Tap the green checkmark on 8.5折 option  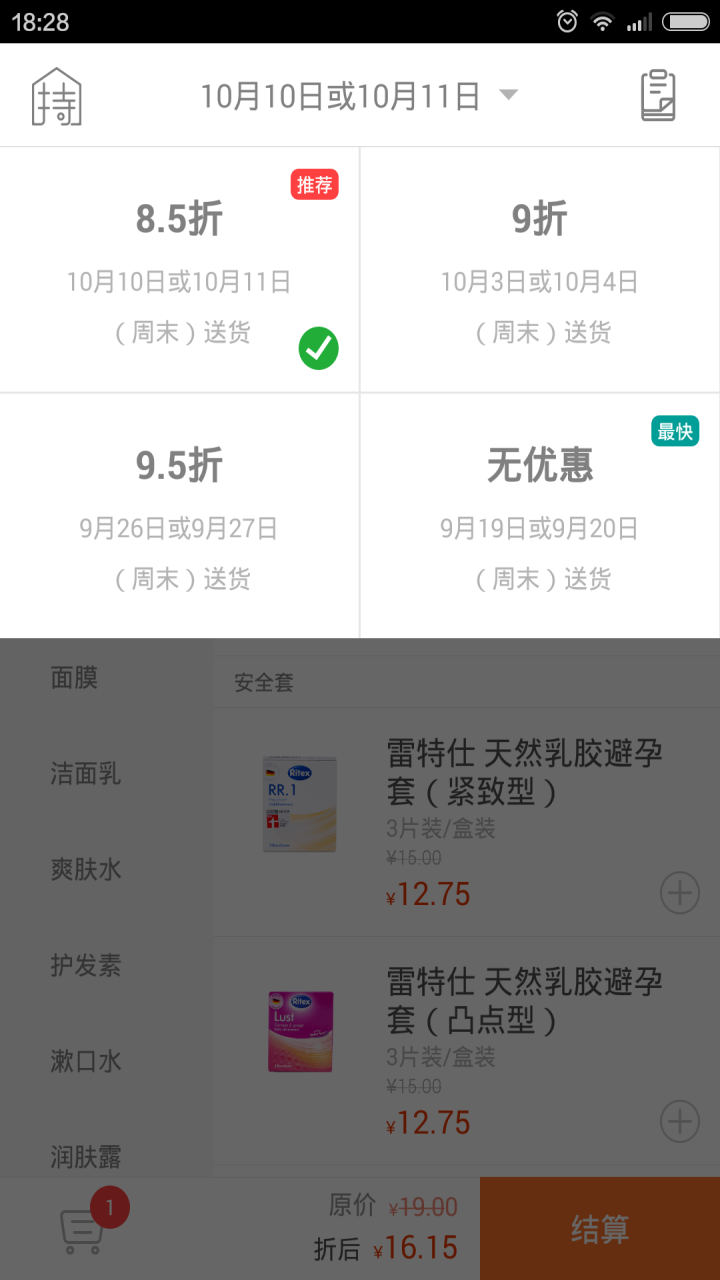coord(318,347)
